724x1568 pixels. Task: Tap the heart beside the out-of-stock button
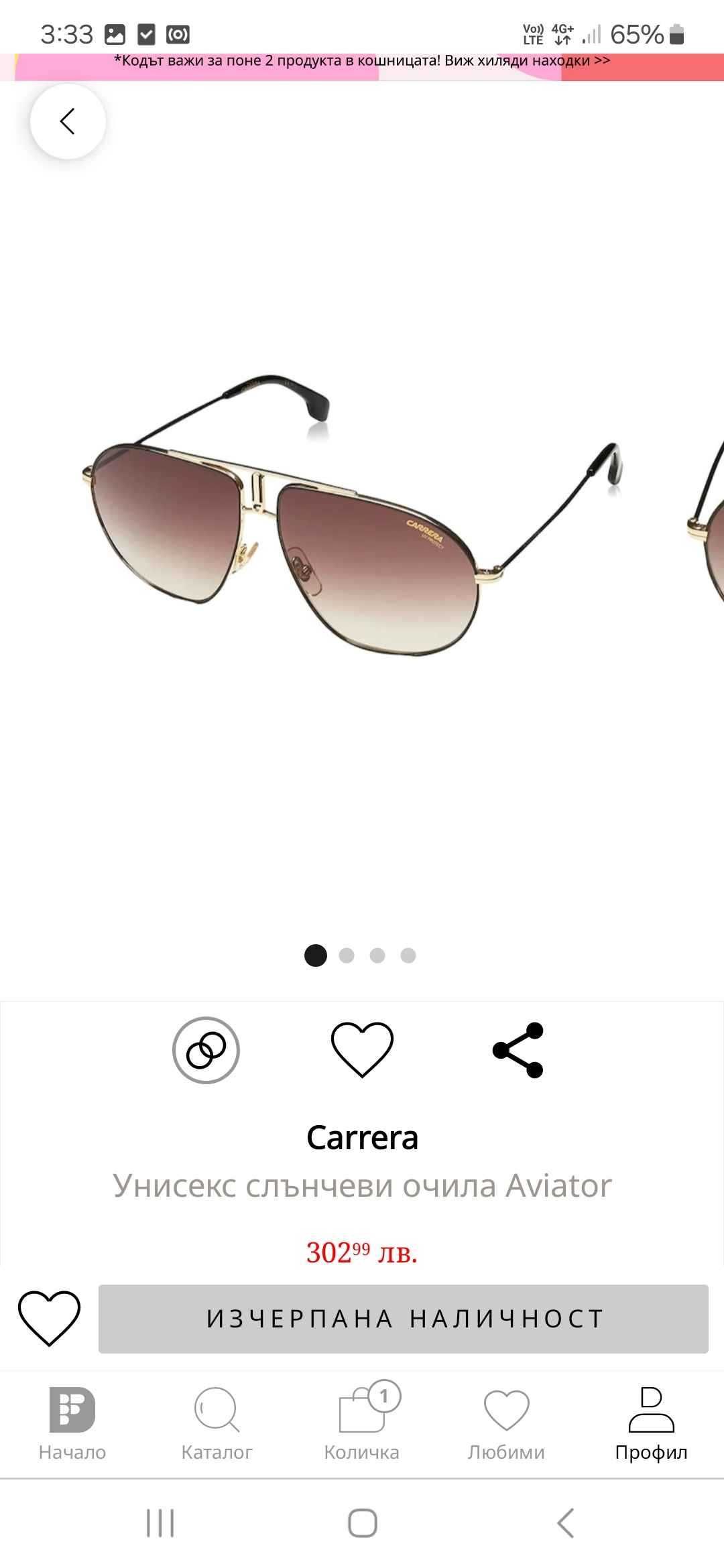[49, 1318]
